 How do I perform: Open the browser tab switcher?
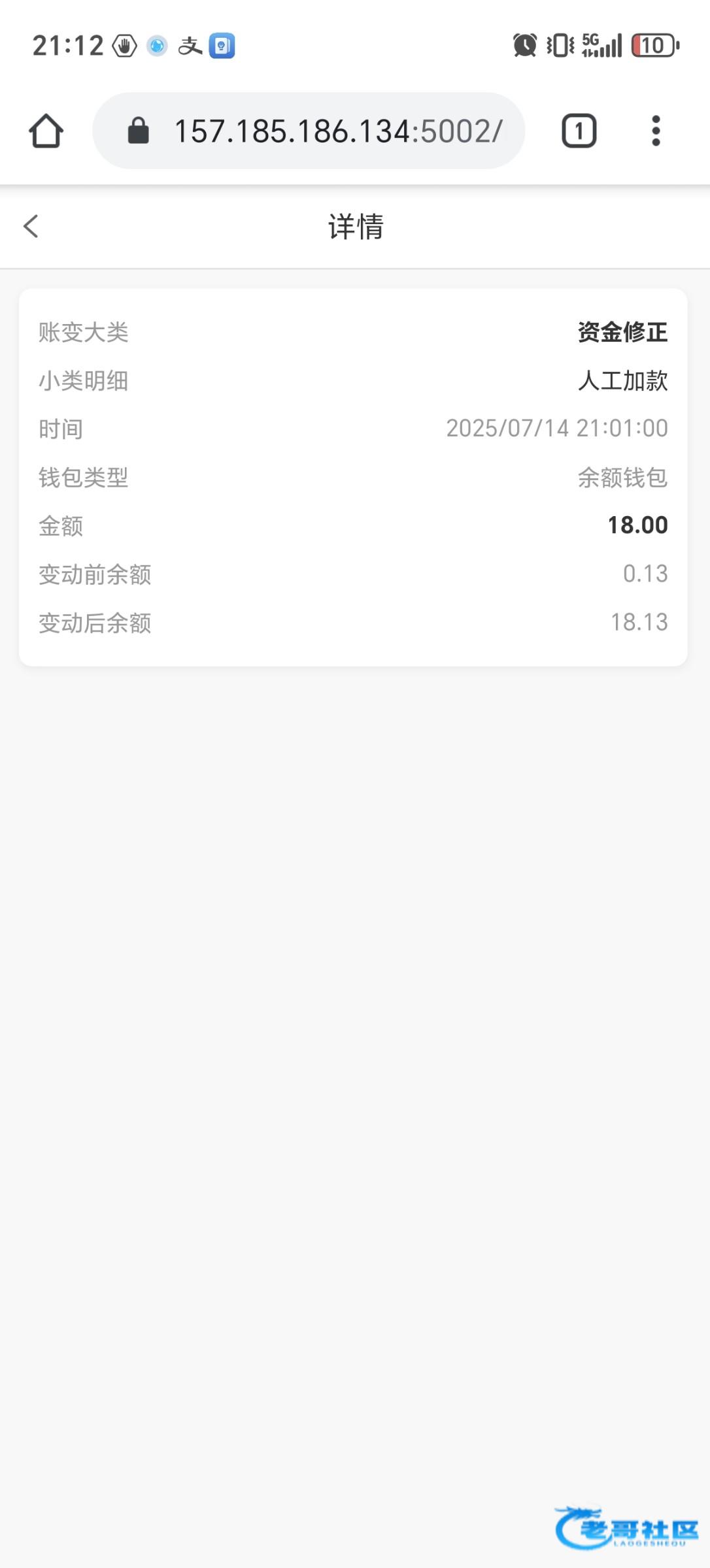click(x=579, y=131)
